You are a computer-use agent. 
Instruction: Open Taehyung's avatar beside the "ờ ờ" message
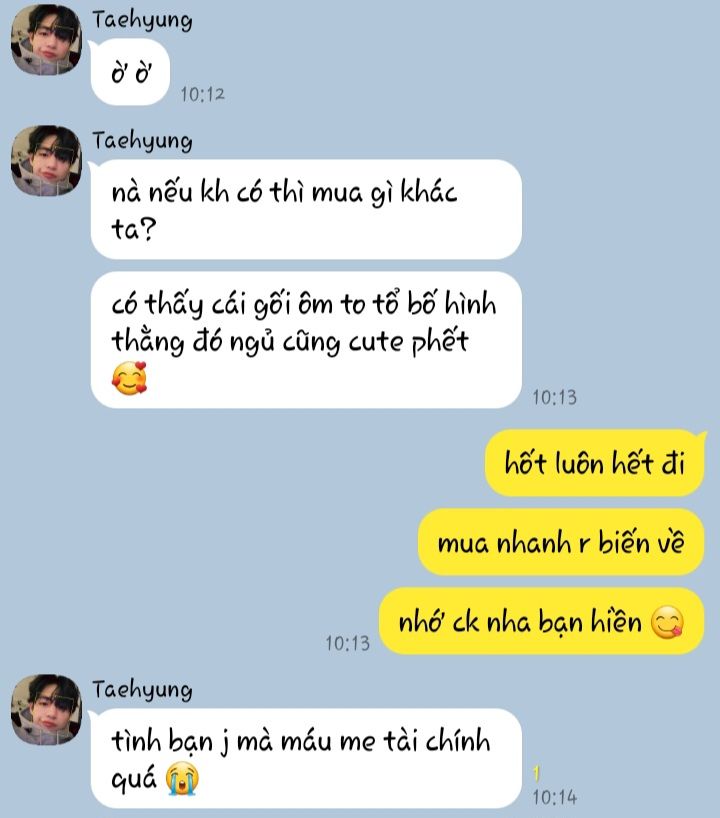pyautogui.click(x=45, y=39)
